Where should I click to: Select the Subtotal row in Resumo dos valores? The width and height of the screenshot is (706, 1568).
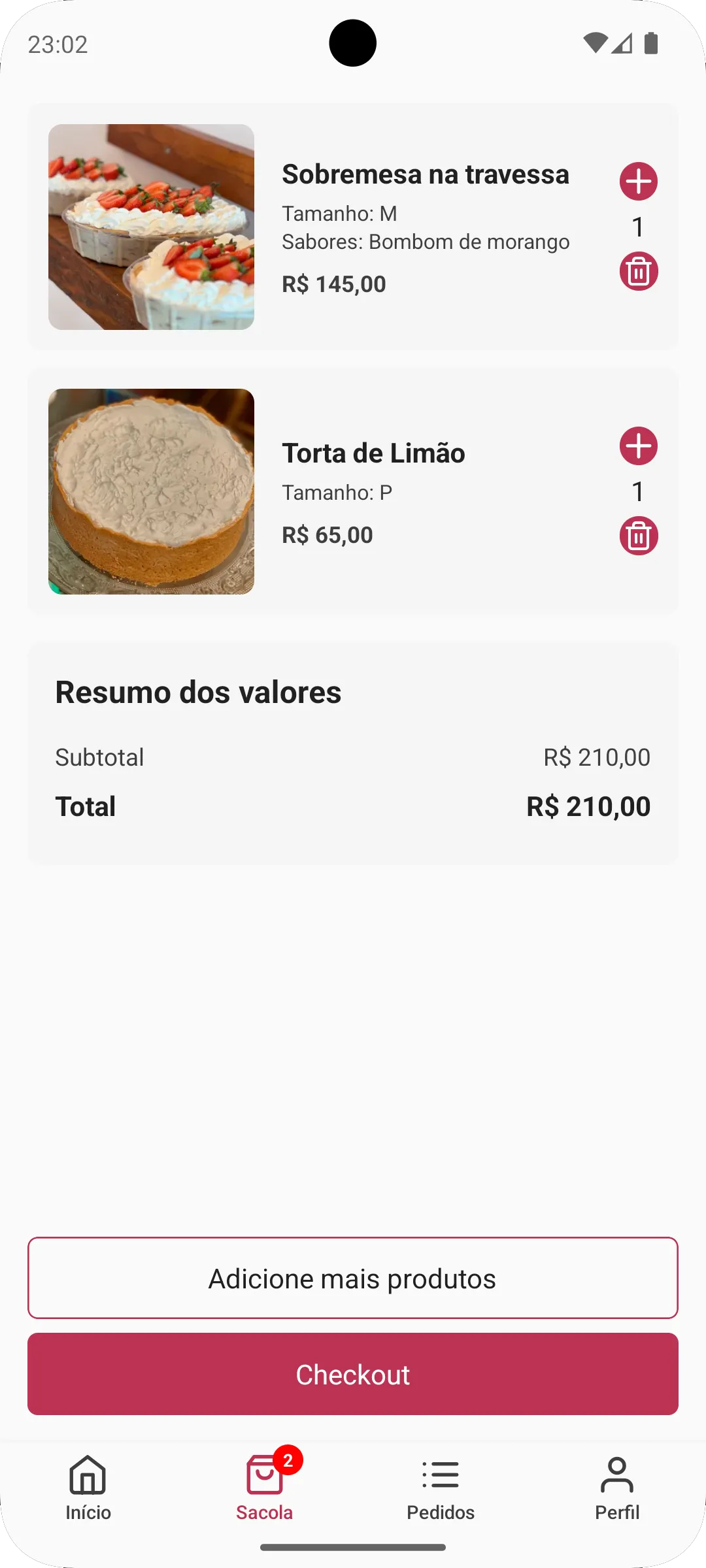tap(353, 757)
